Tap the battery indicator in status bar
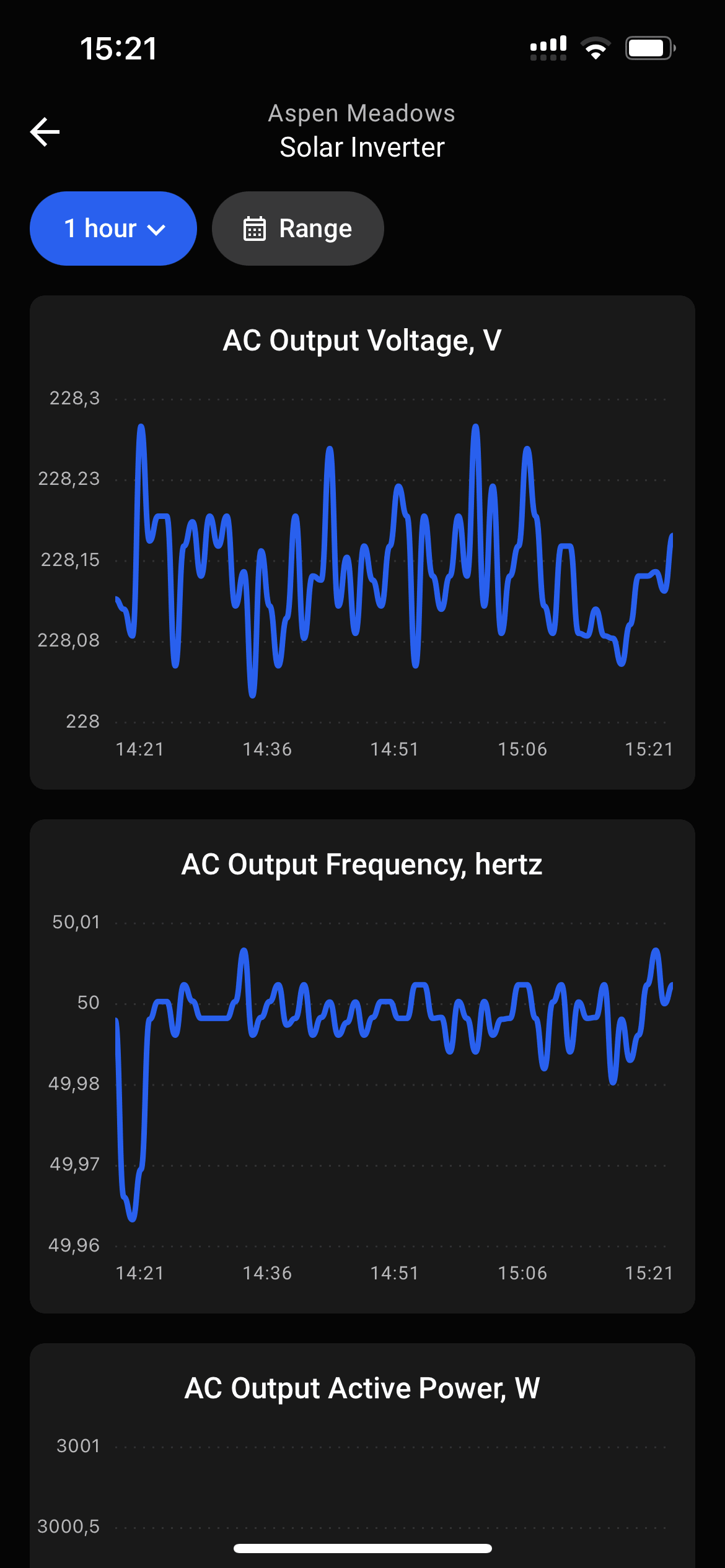 649,46
